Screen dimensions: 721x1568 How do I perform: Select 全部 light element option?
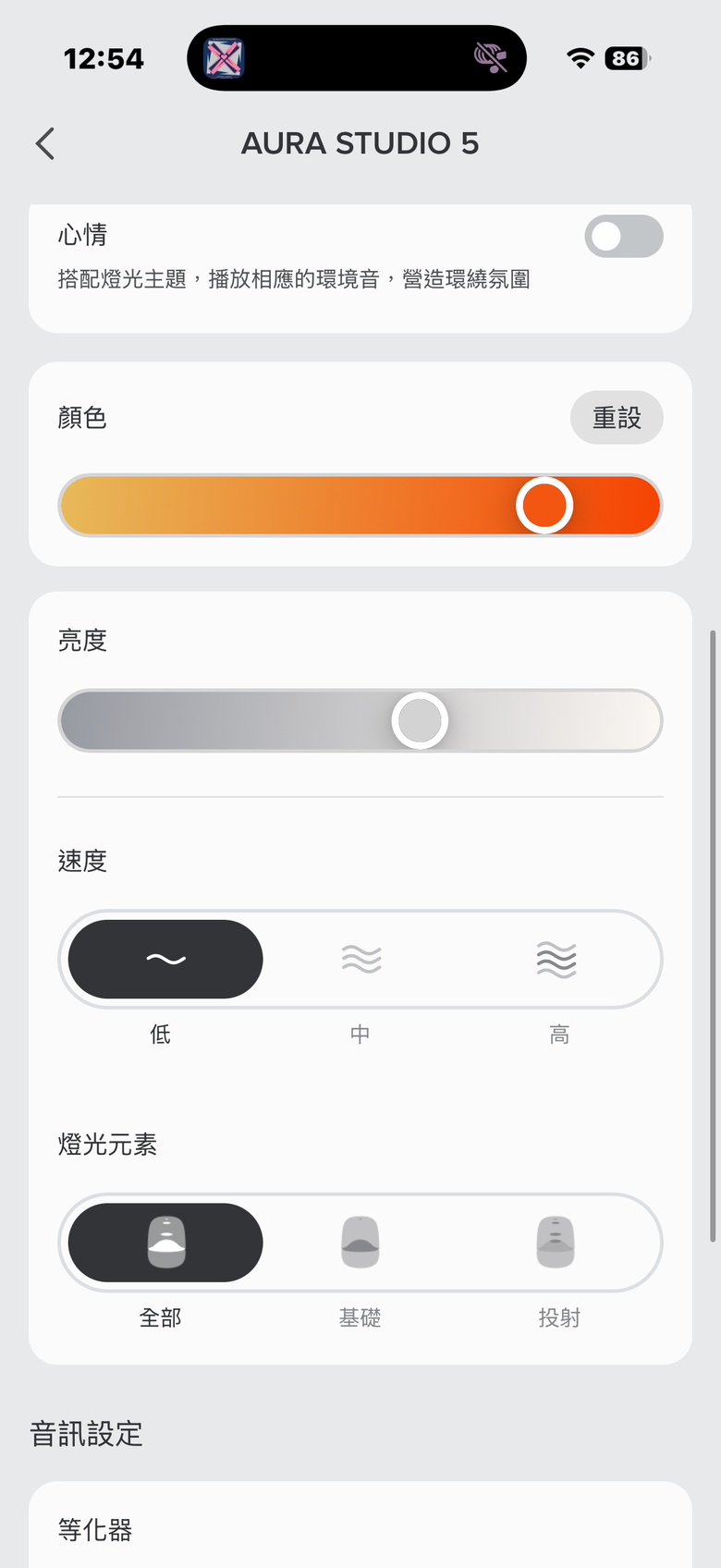(x=165, y=1242)
